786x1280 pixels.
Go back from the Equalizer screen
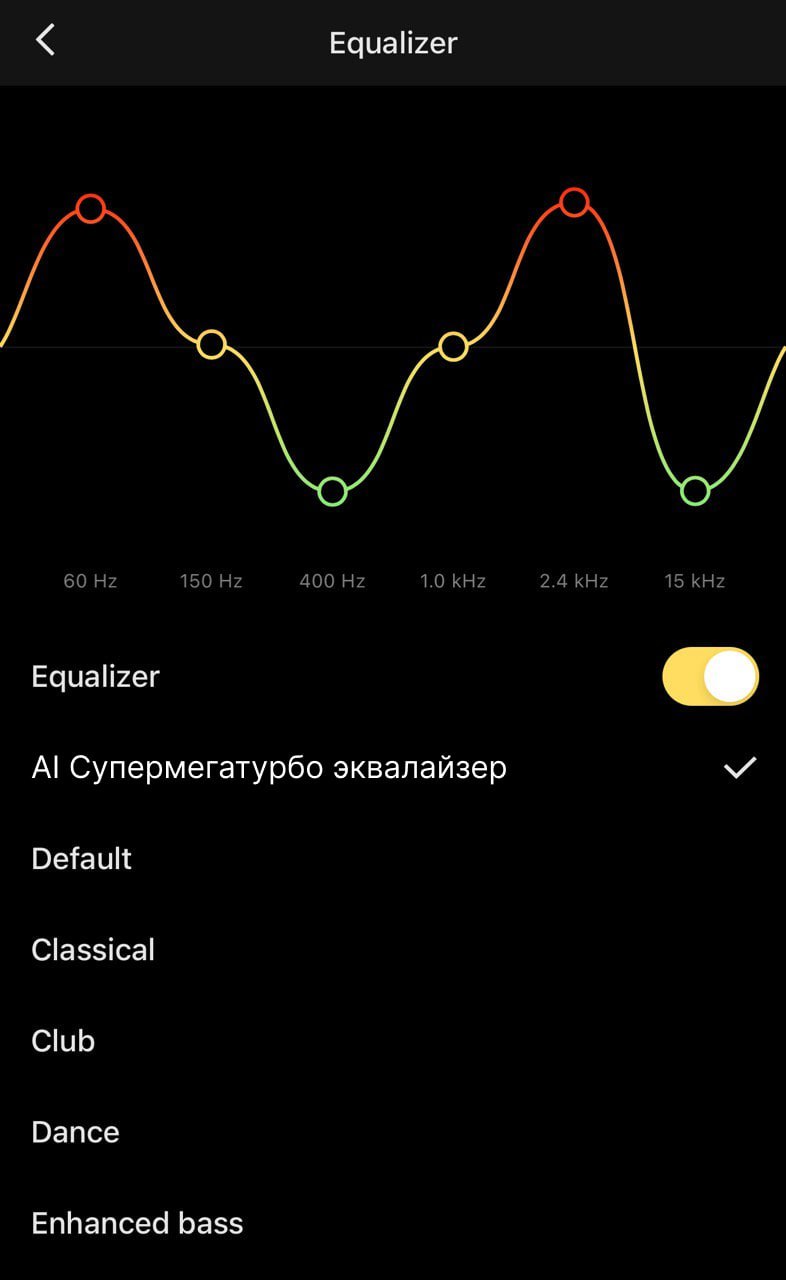pyautogui.click(x=45, y=41)
